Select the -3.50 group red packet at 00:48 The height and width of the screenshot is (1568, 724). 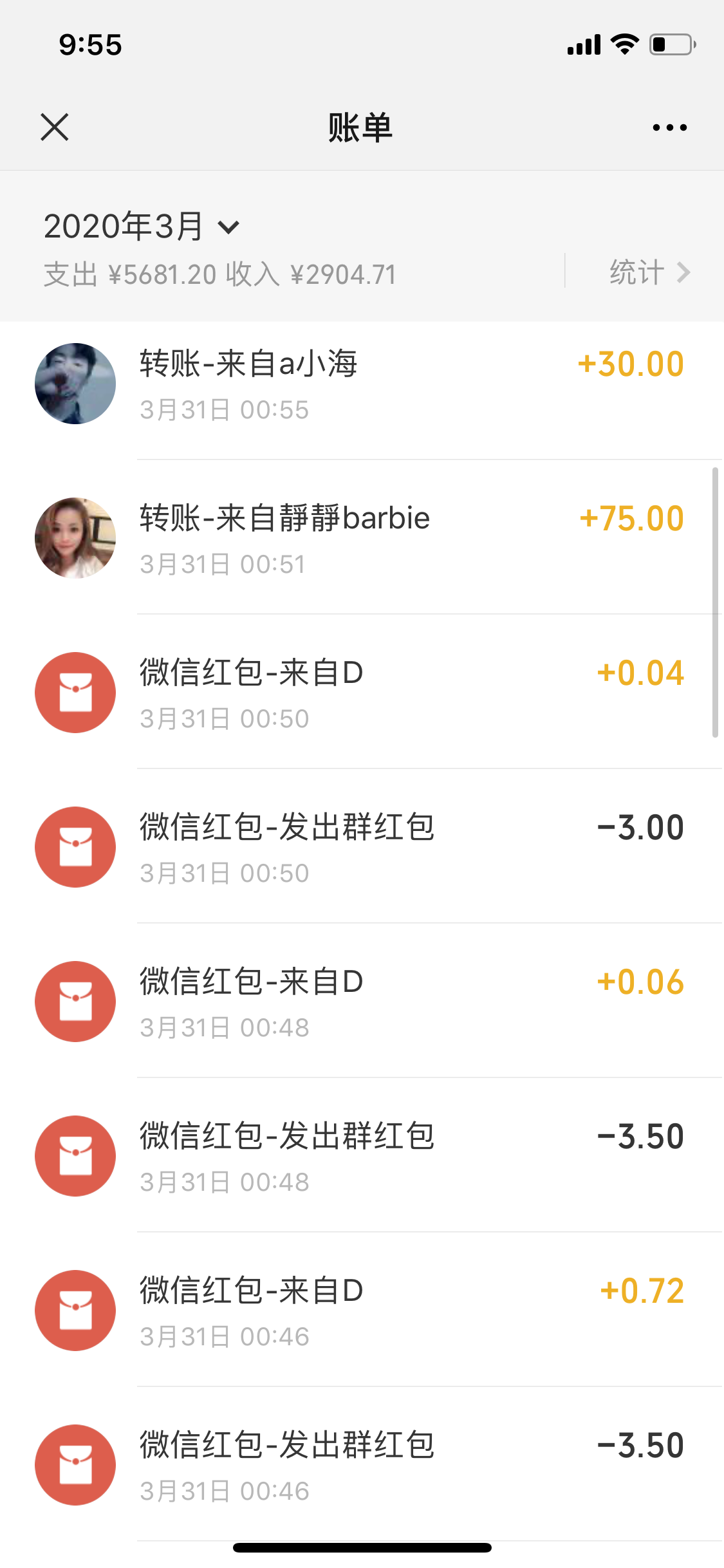[362, 1157]
